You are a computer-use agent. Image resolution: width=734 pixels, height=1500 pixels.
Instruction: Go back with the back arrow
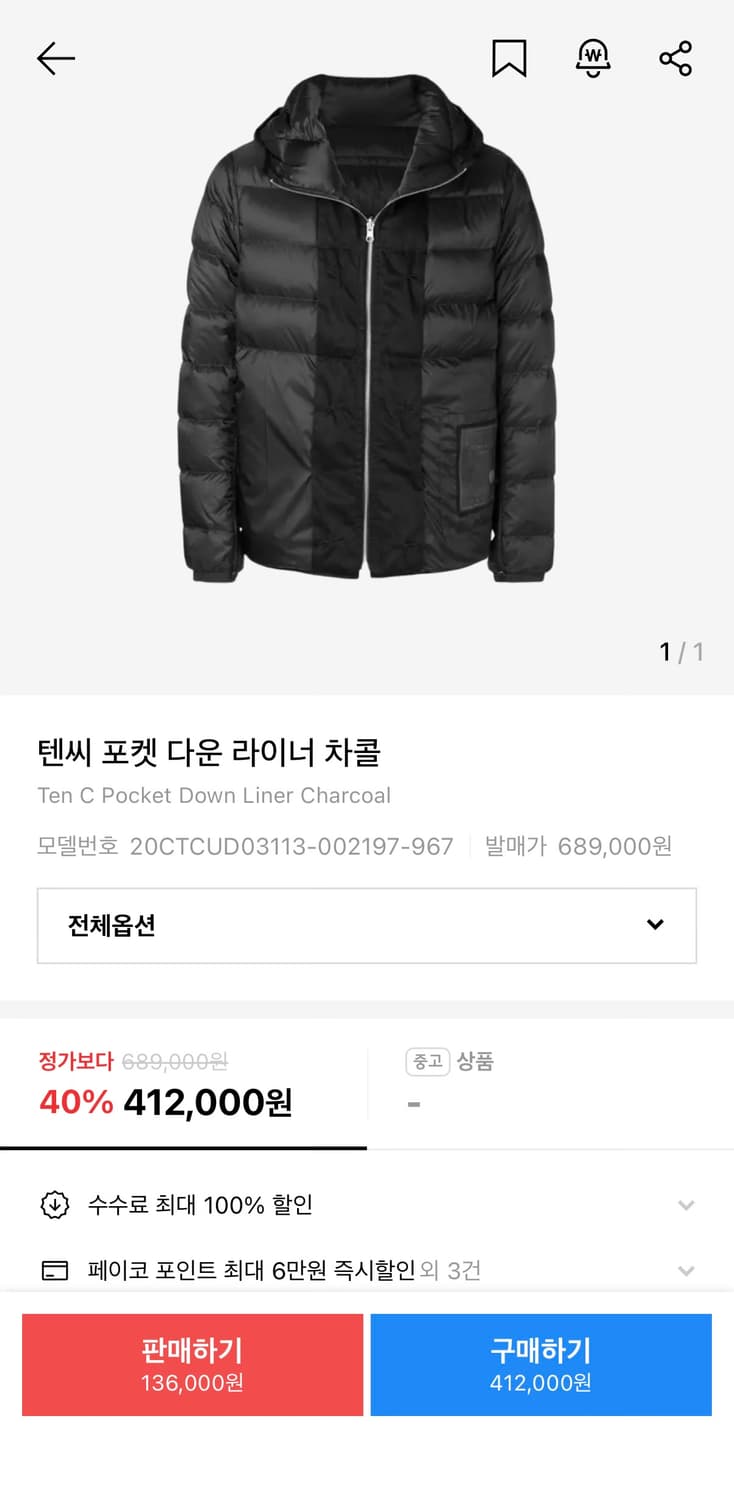(x=55, y=57)
